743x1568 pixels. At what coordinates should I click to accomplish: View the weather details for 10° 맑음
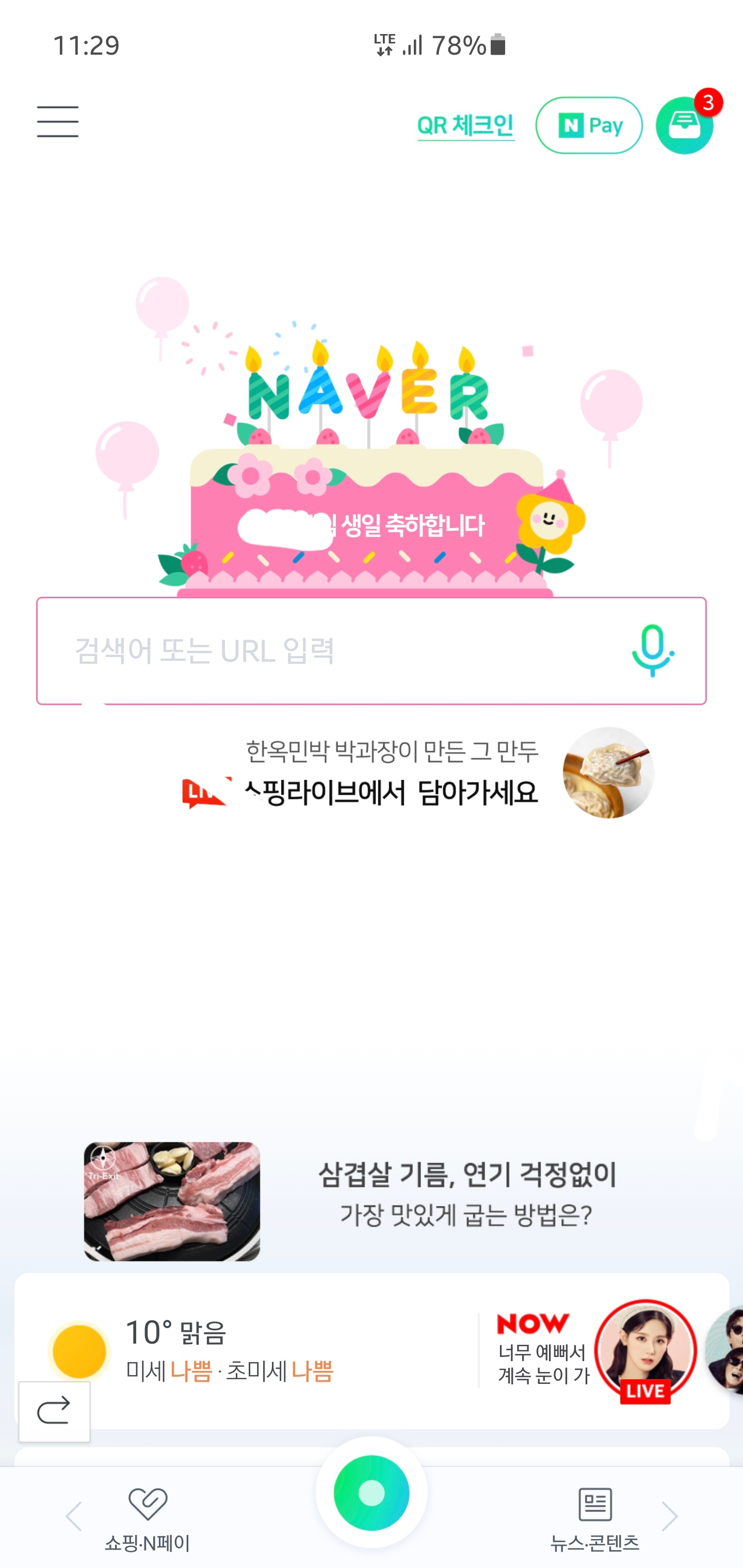[192, 1351]
